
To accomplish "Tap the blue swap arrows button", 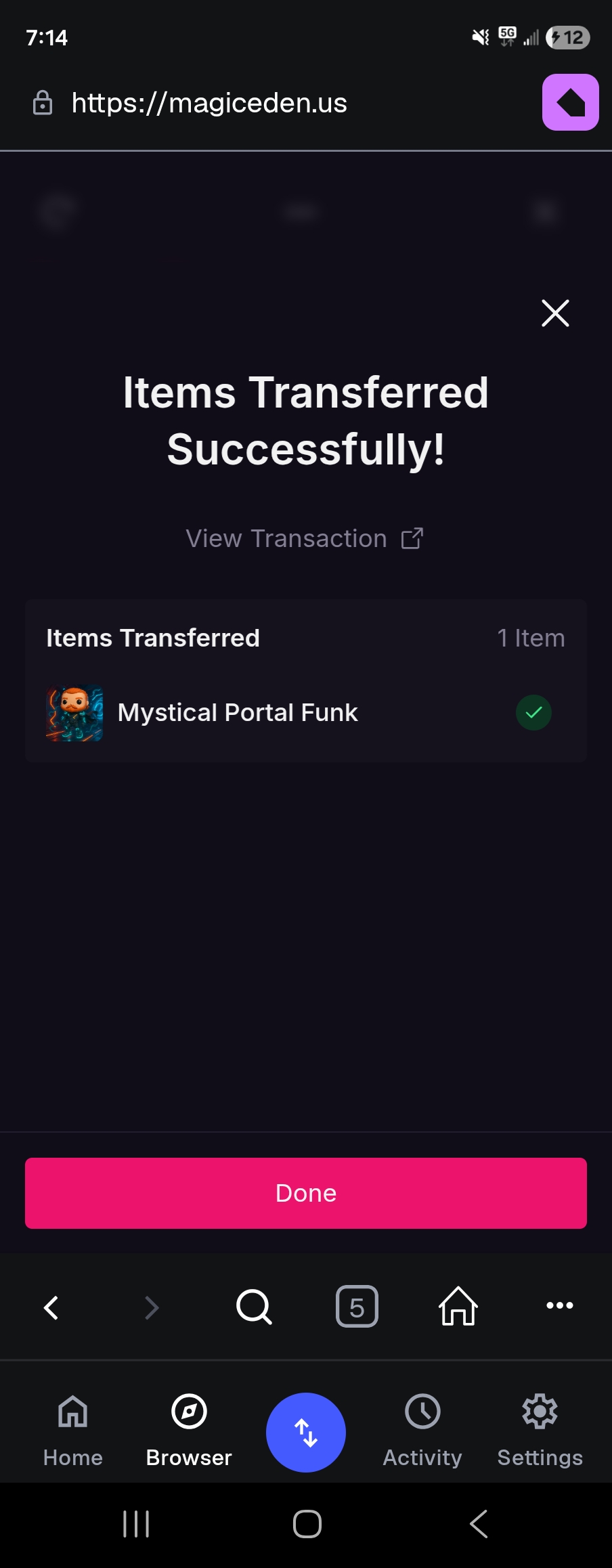I will point(306,1433).
